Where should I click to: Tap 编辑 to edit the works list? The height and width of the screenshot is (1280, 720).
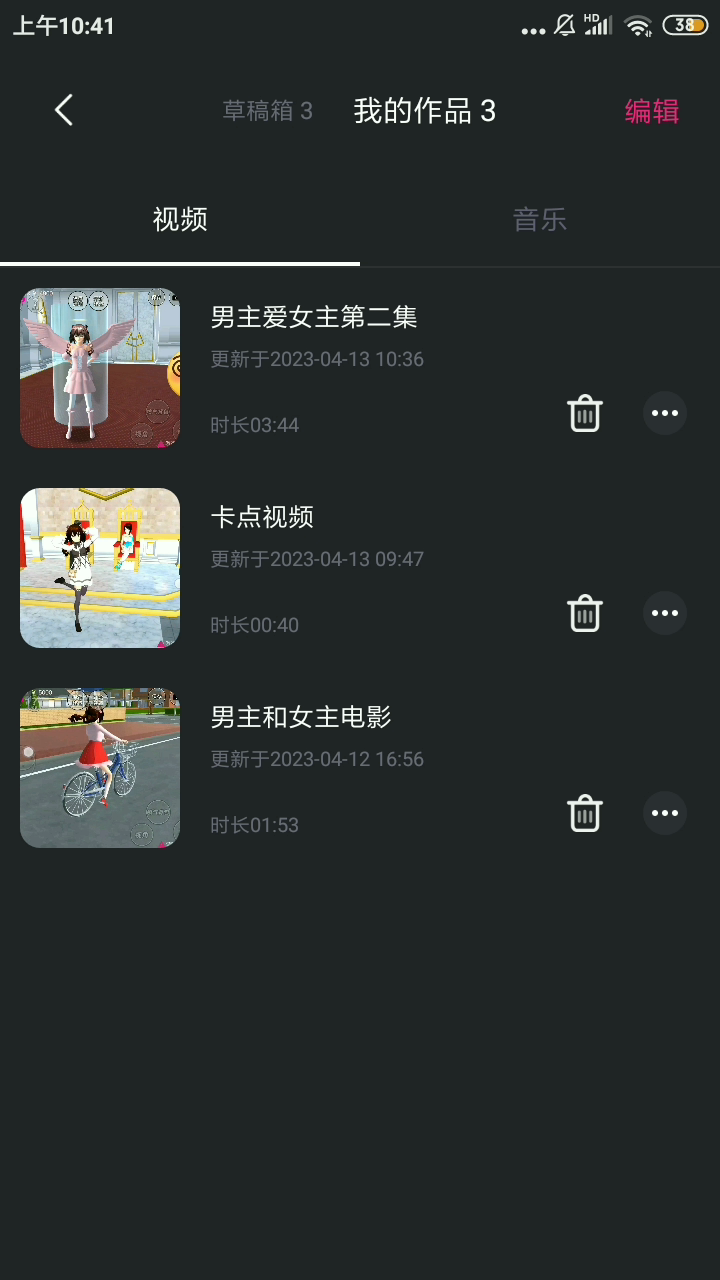pos(652,111)
